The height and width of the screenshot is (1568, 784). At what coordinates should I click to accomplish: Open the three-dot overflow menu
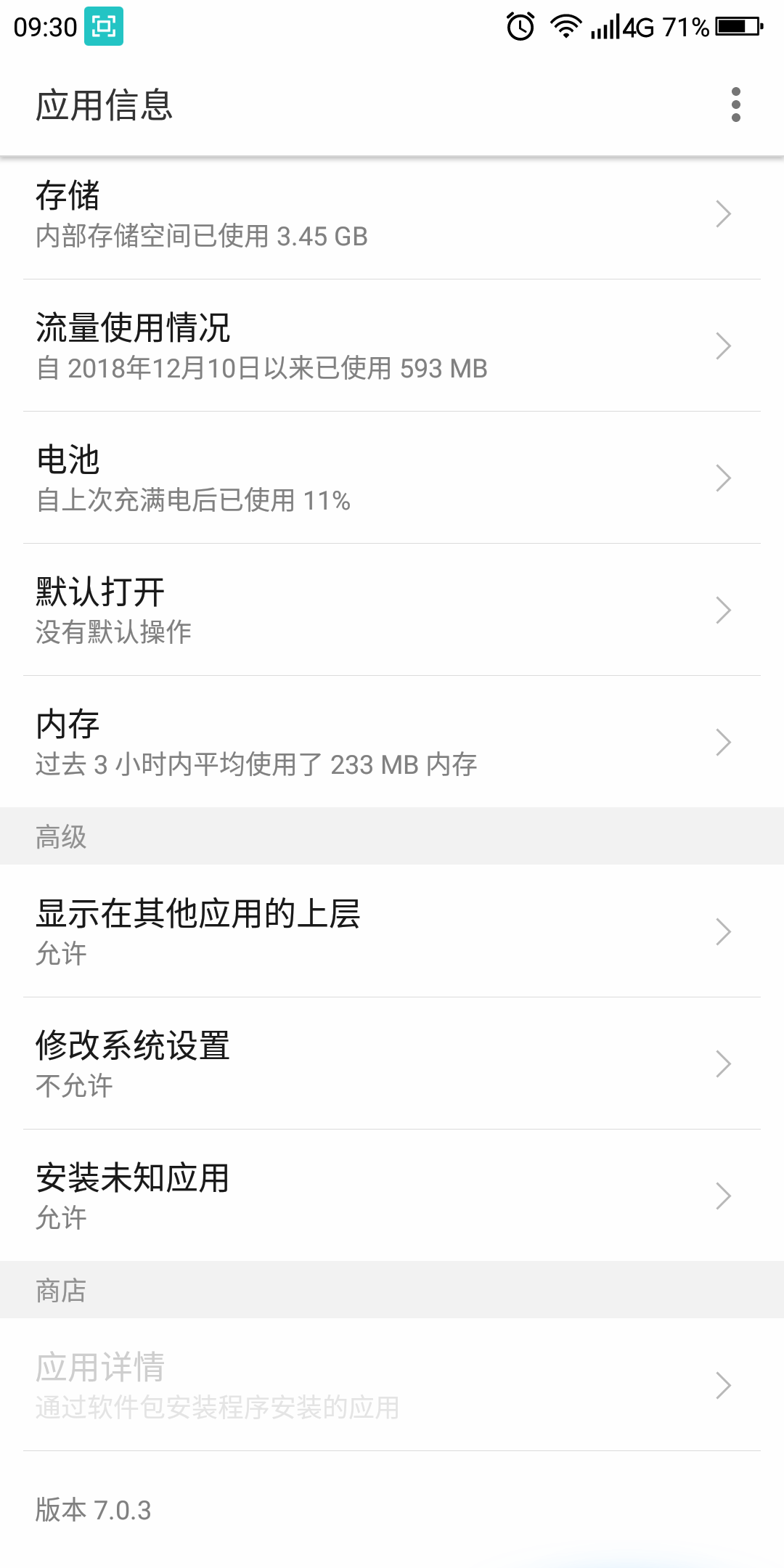(735, 105)
